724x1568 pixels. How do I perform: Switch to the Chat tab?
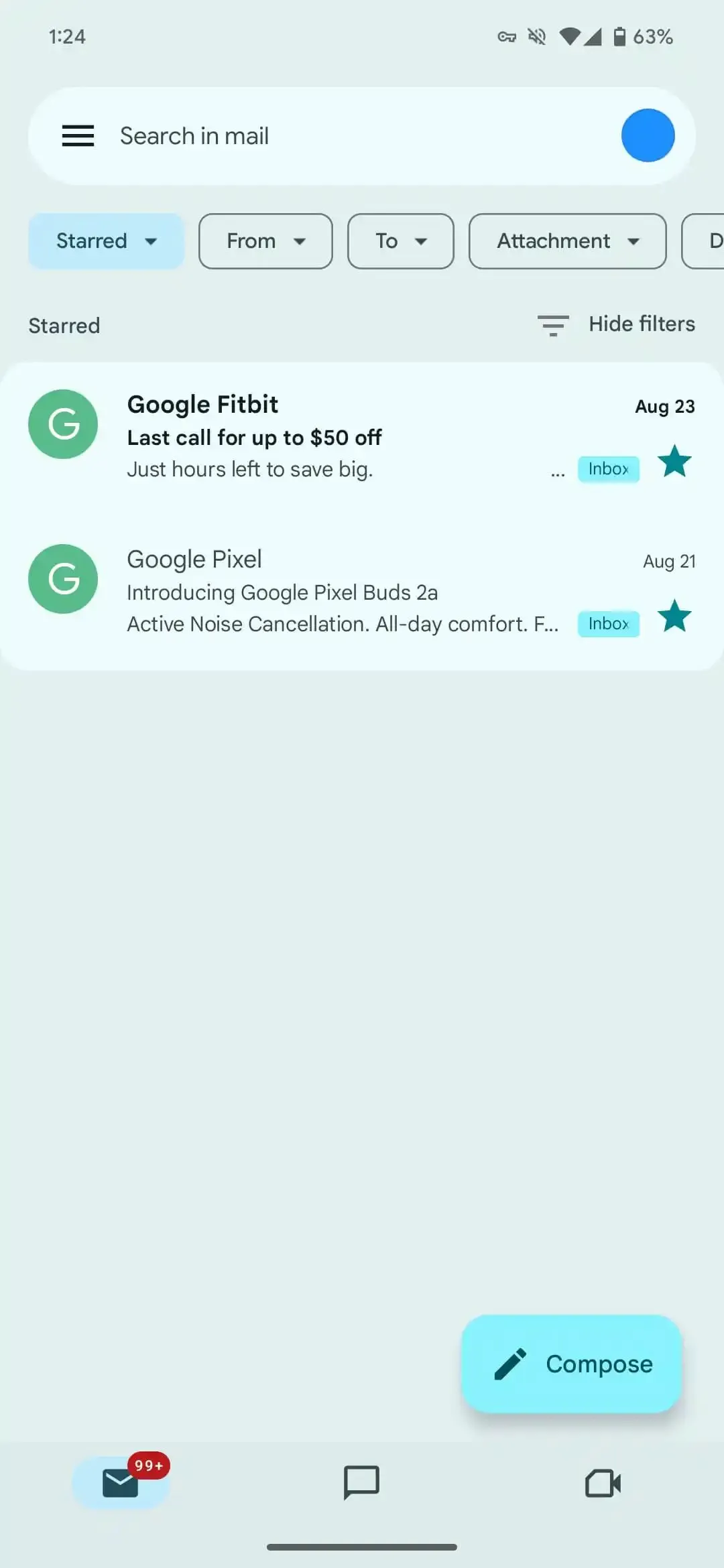[x=362, y=1482]
